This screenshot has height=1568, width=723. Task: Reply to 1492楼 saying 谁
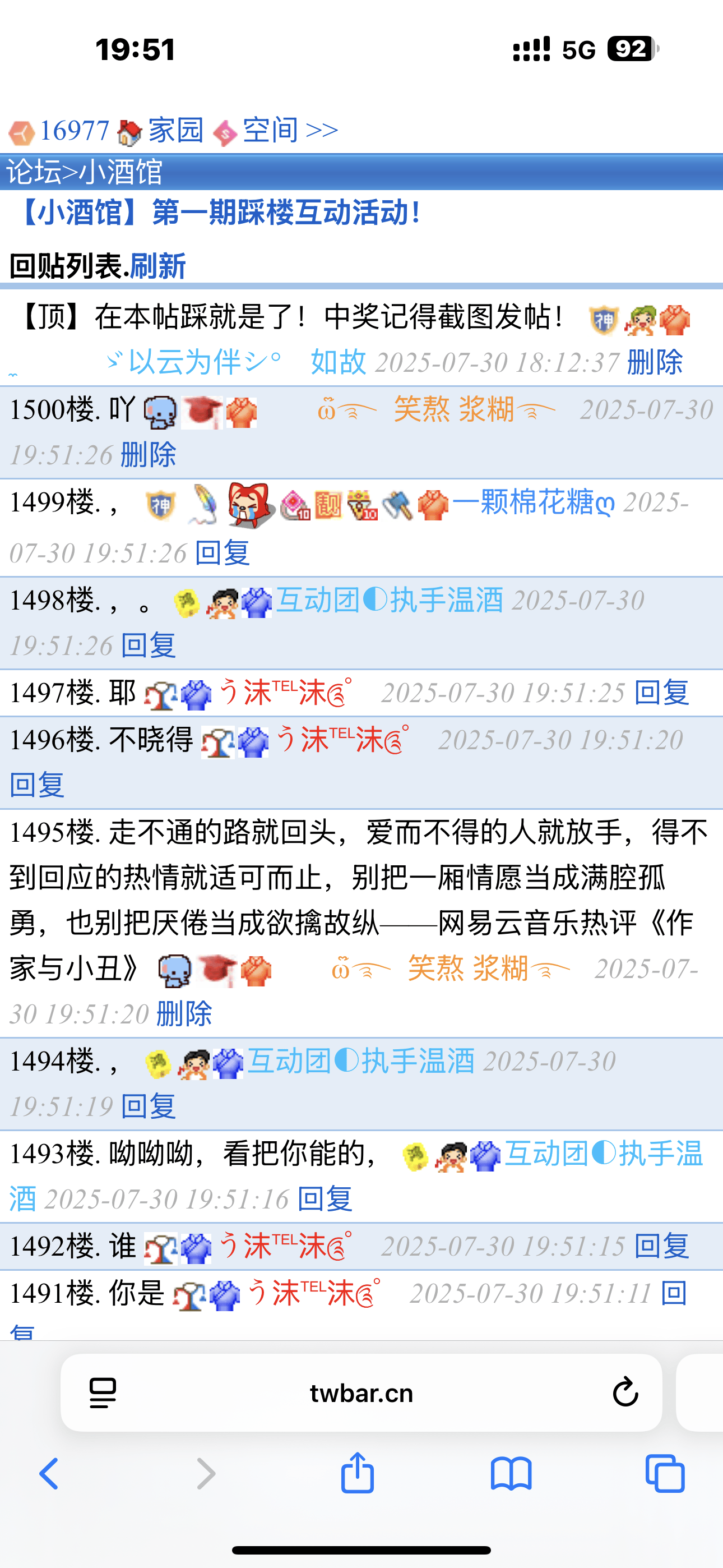661,1247
